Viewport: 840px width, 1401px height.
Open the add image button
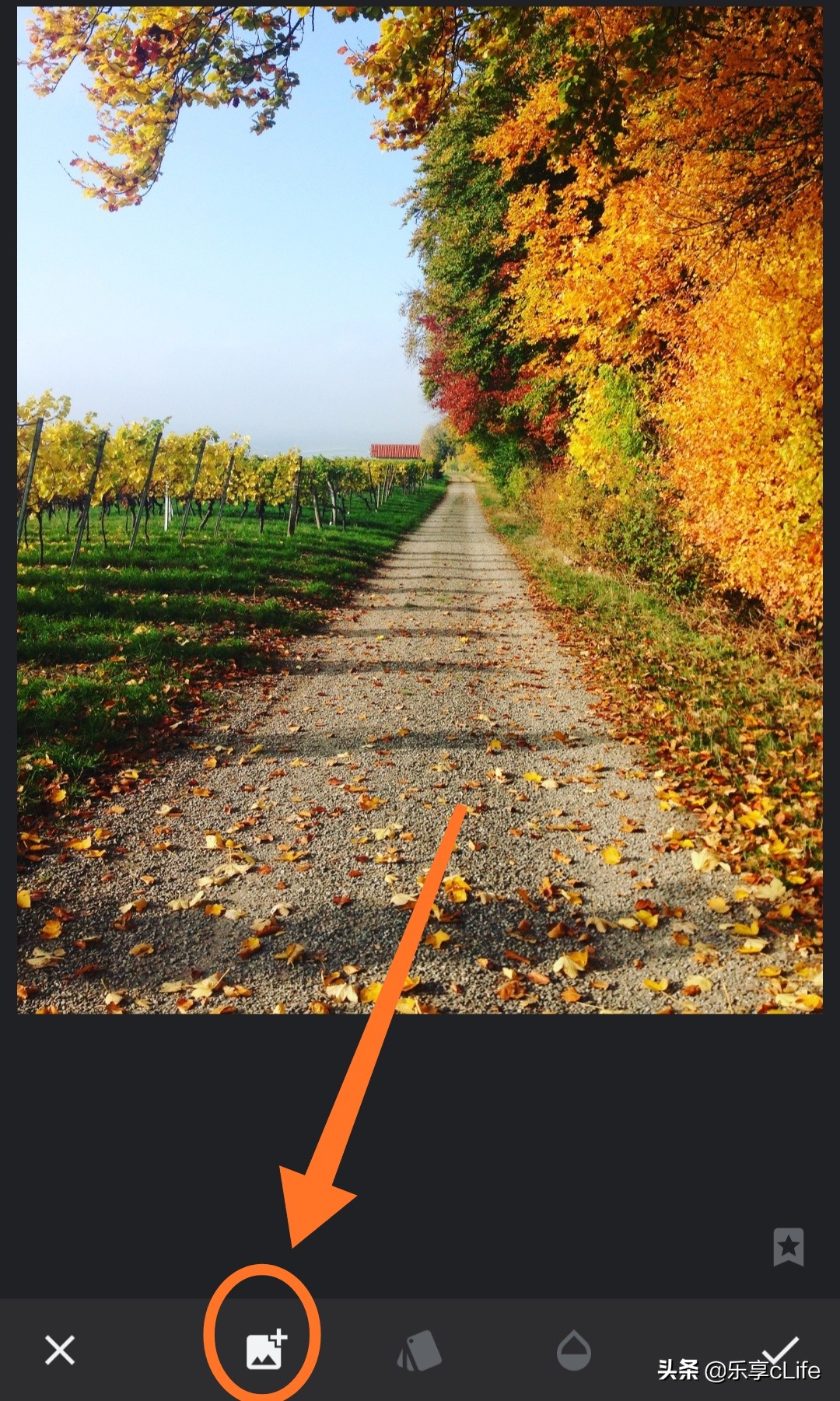coord(265,1350)
